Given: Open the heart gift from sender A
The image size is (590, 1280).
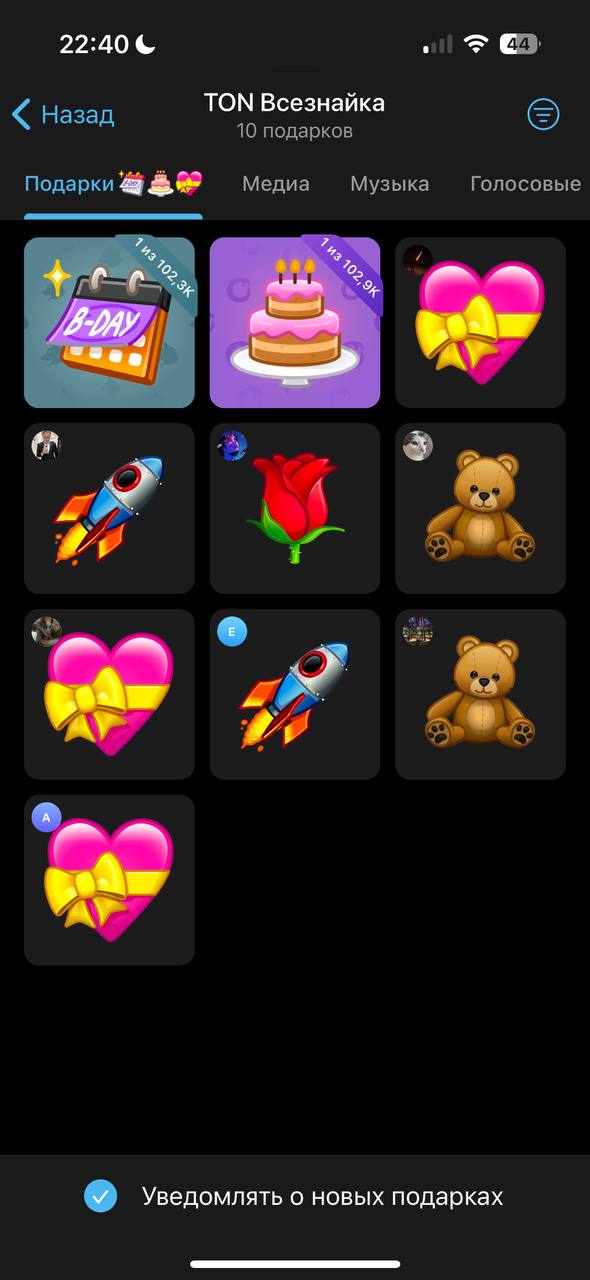Looking at the screenshot, I should point(109,880).
